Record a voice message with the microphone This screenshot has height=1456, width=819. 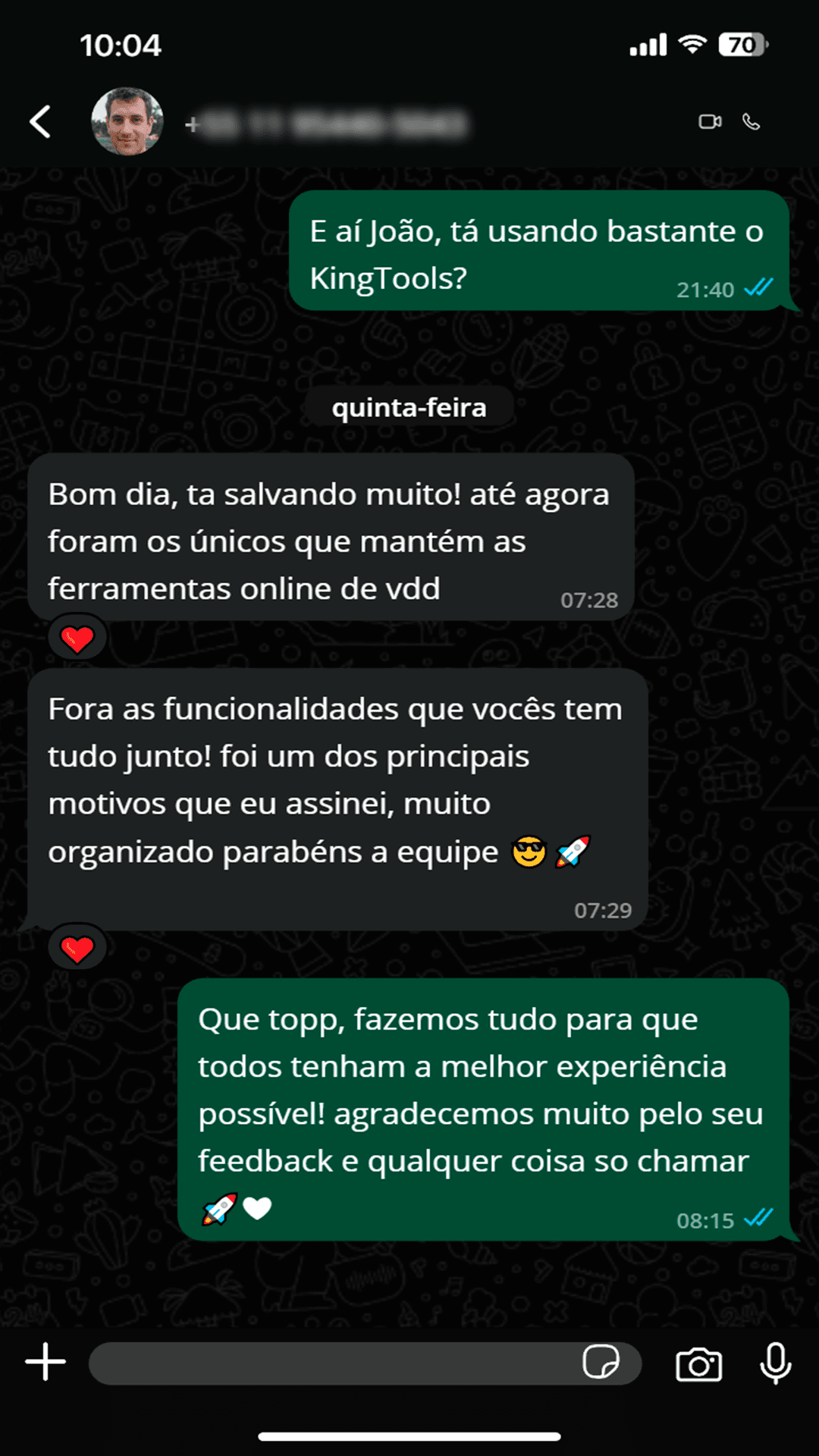point(775,1361)
